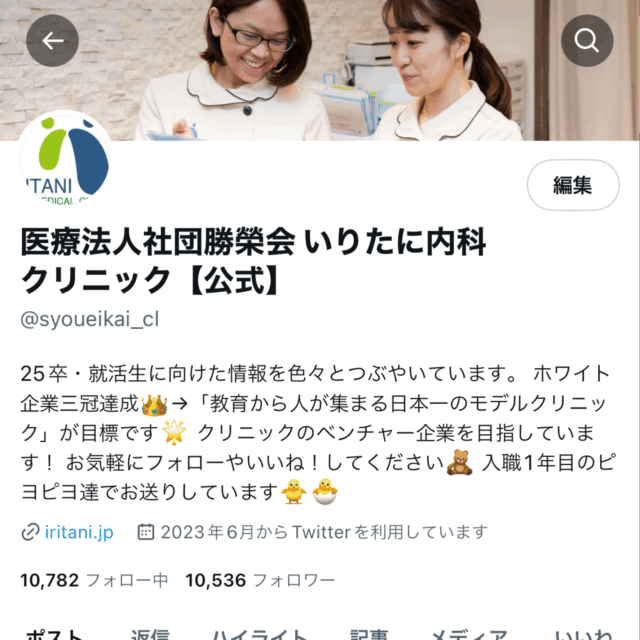Open the profile search icon
The image size is (640, 640).
pyautogui.click(x=587, y=41)
